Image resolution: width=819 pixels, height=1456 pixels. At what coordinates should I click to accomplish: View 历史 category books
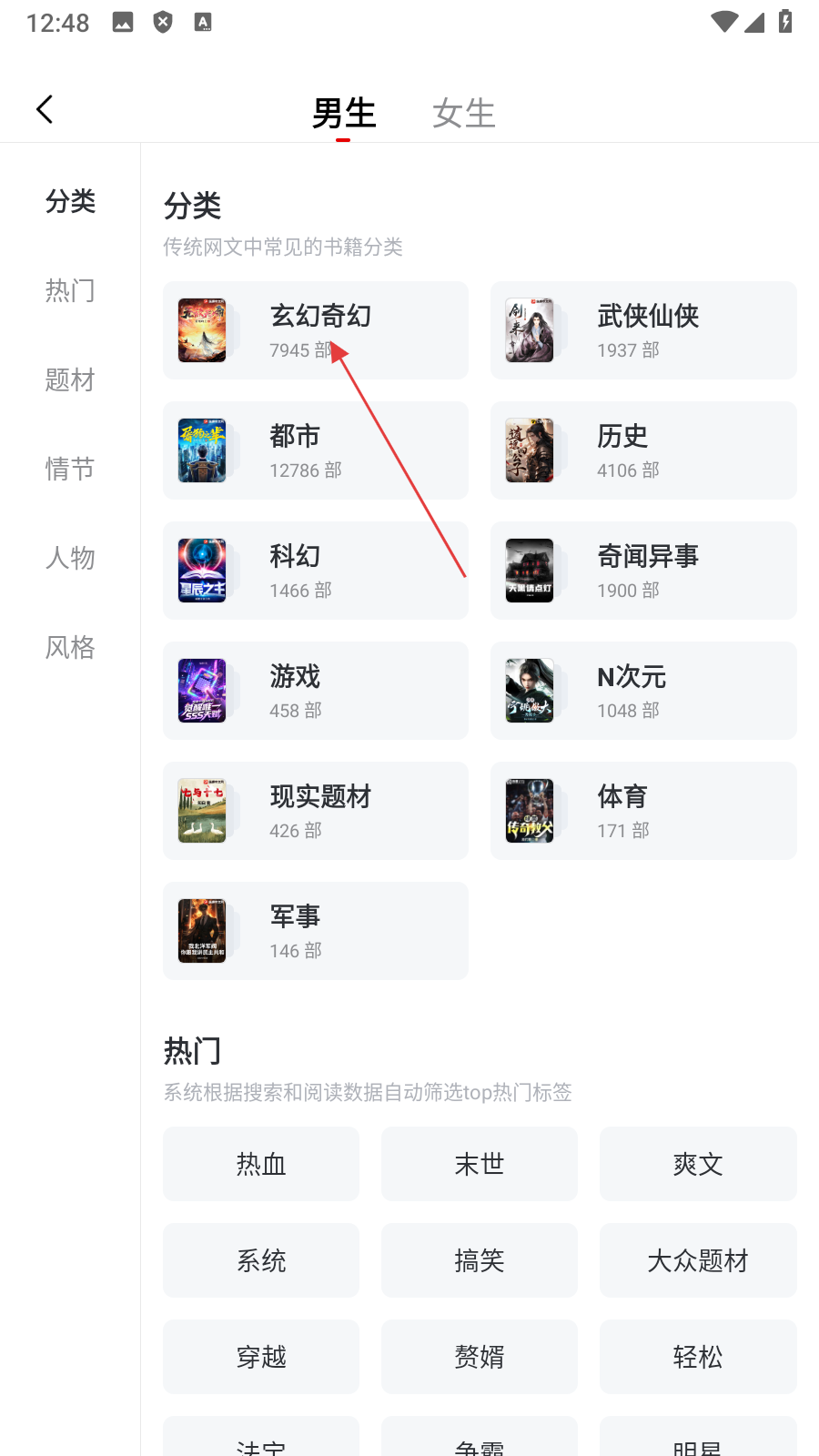pyautogui.click(x=642, y=450)
